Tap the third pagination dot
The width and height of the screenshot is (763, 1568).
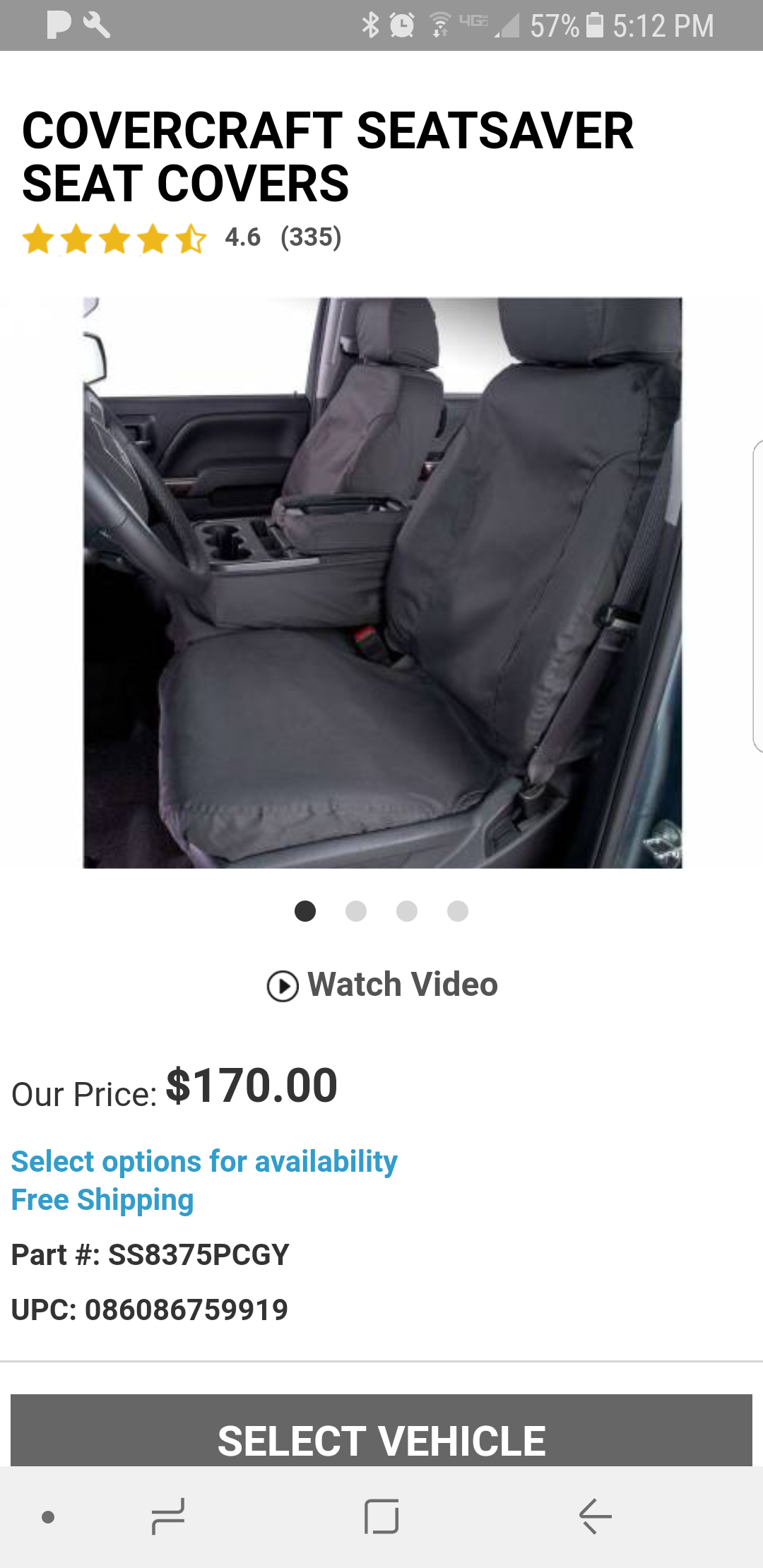point(407,911)
